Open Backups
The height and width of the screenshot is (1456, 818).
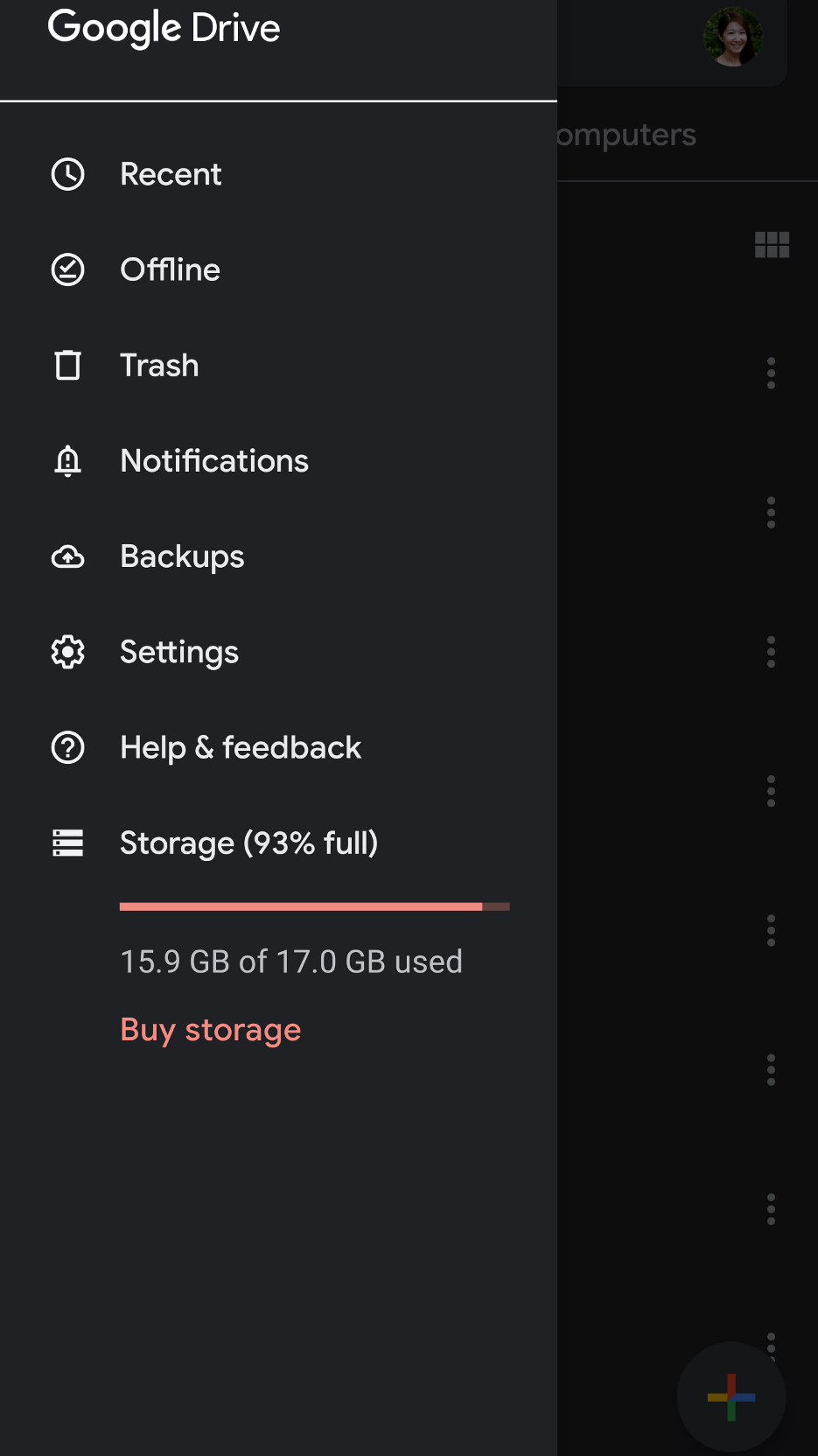point(182,556)
